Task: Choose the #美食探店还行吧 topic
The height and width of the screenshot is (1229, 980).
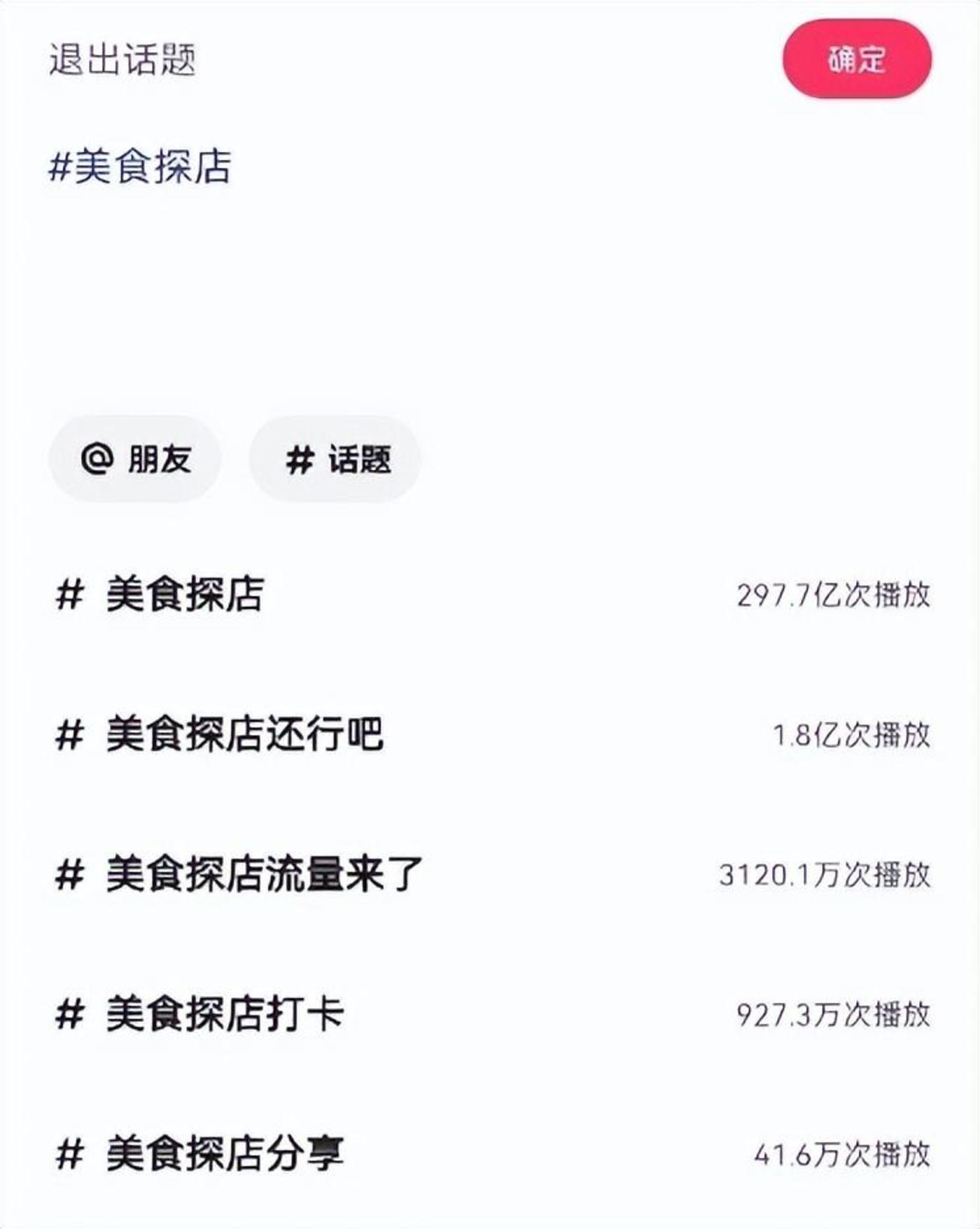Action: click(x=245, y=735)
